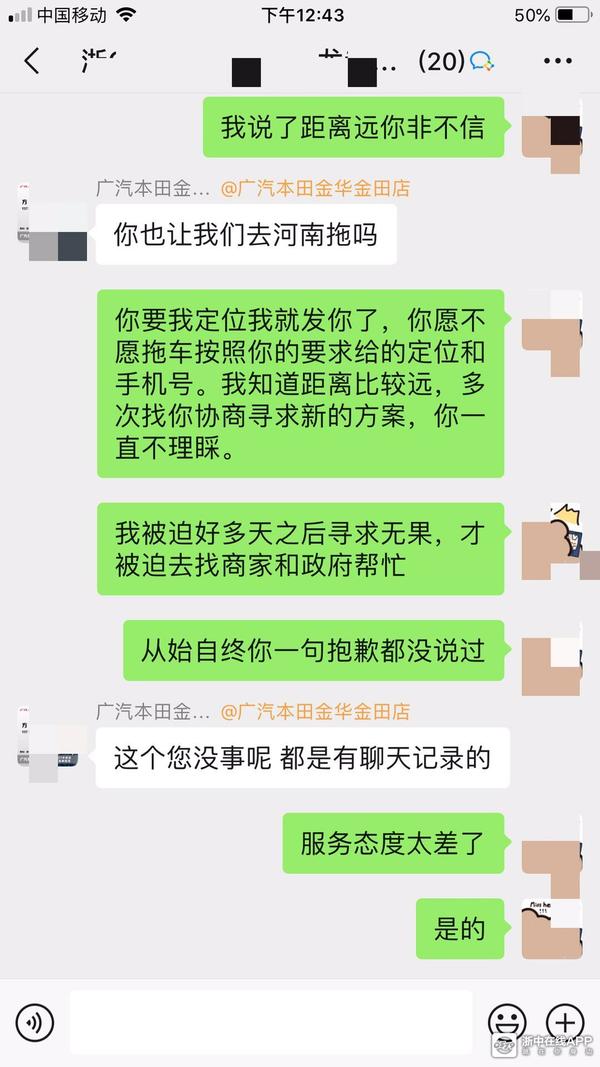600x1067 pixels.
Task: Open the chat's three-dots menu
Action: (x=557, y=61)
